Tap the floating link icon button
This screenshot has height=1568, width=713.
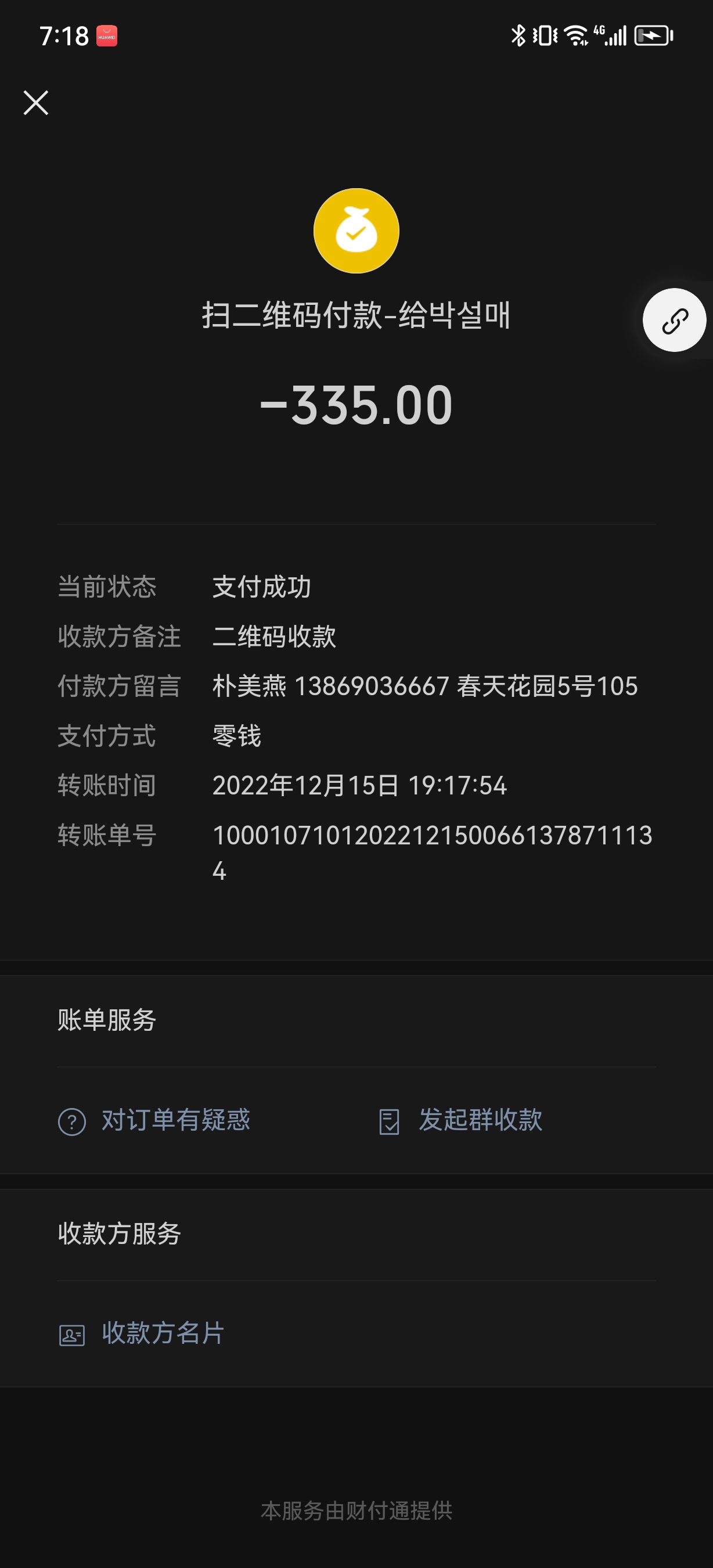(674, 320)
